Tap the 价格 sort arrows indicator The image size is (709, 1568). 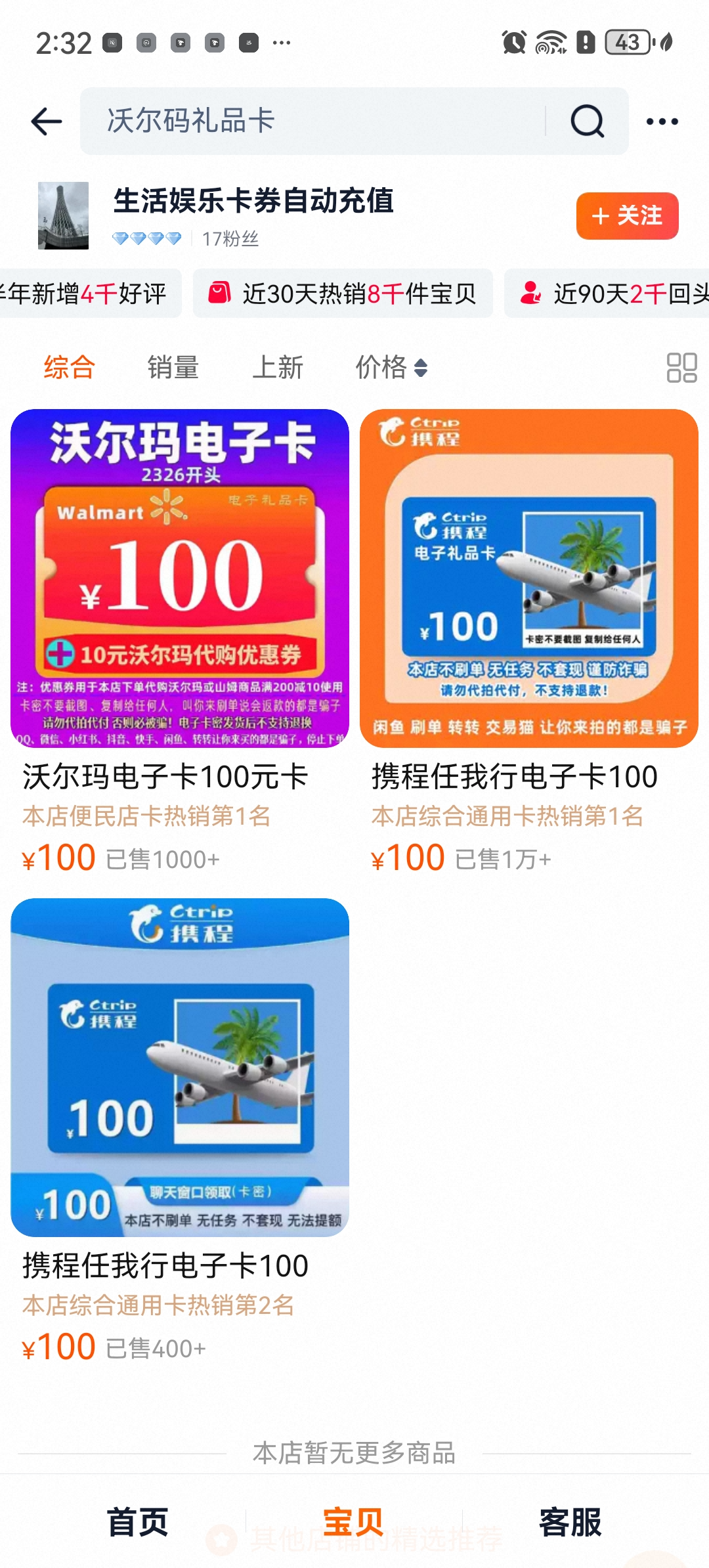[420, 369]
